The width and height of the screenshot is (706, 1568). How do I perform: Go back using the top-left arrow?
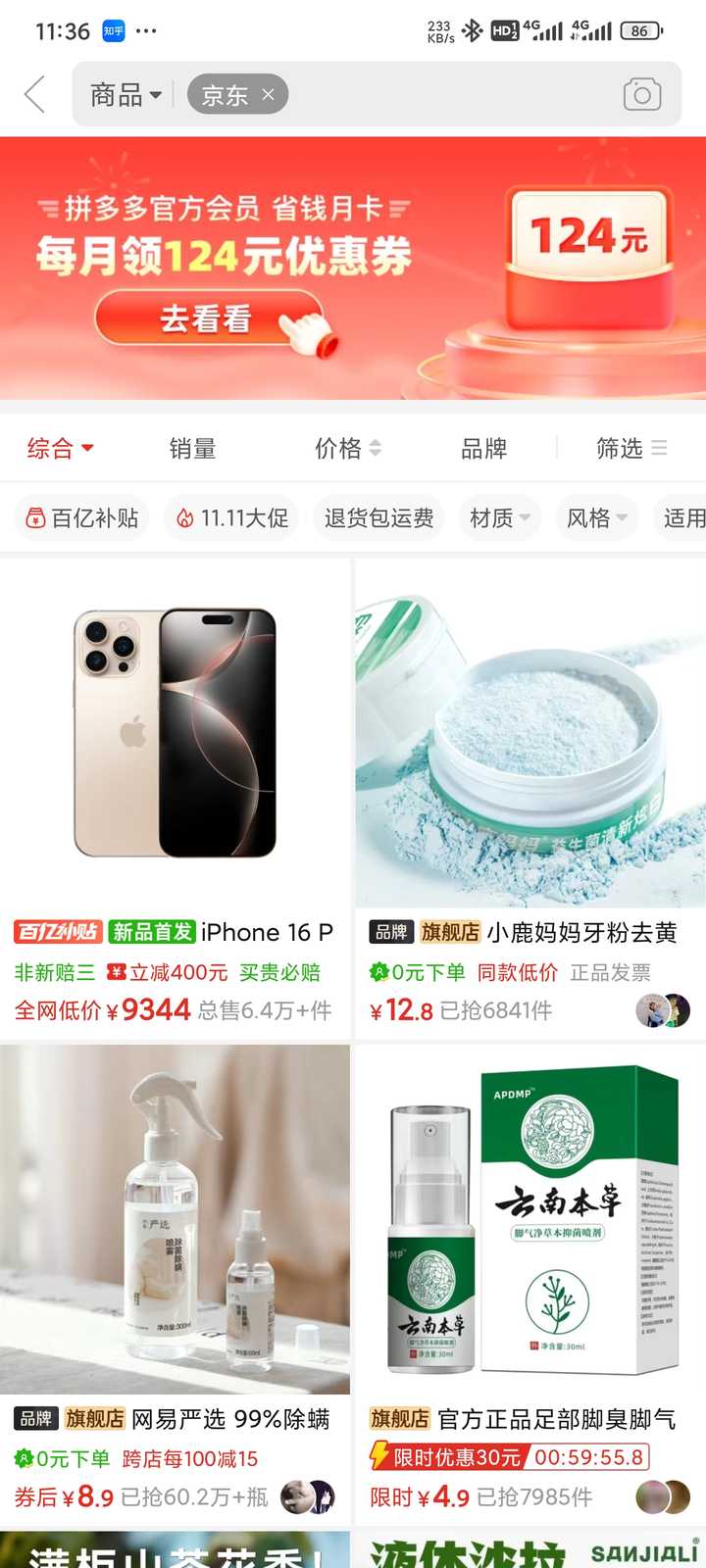pos(35,95)
